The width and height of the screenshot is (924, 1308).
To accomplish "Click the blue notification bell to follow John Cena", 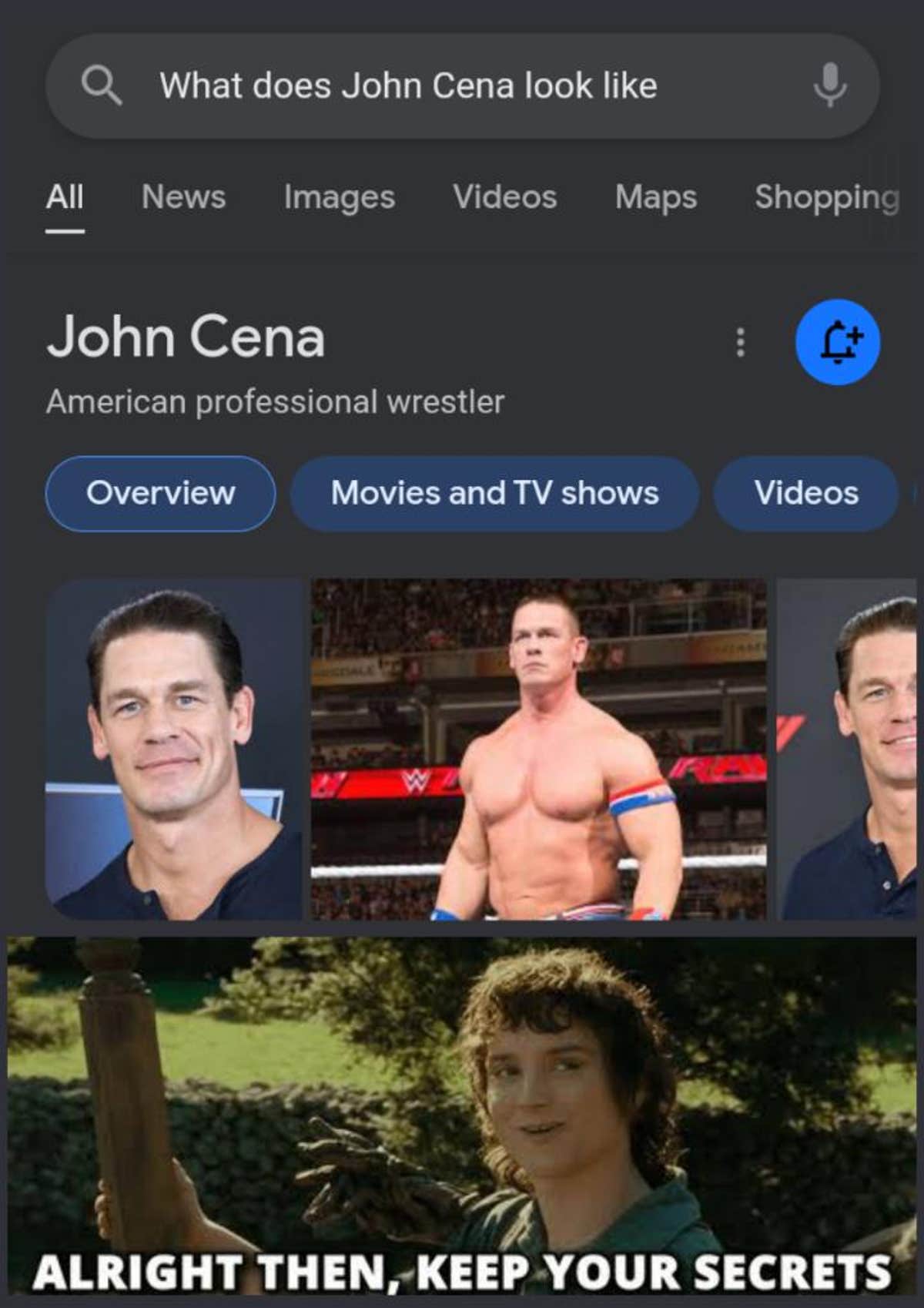I will click(838, 342).
